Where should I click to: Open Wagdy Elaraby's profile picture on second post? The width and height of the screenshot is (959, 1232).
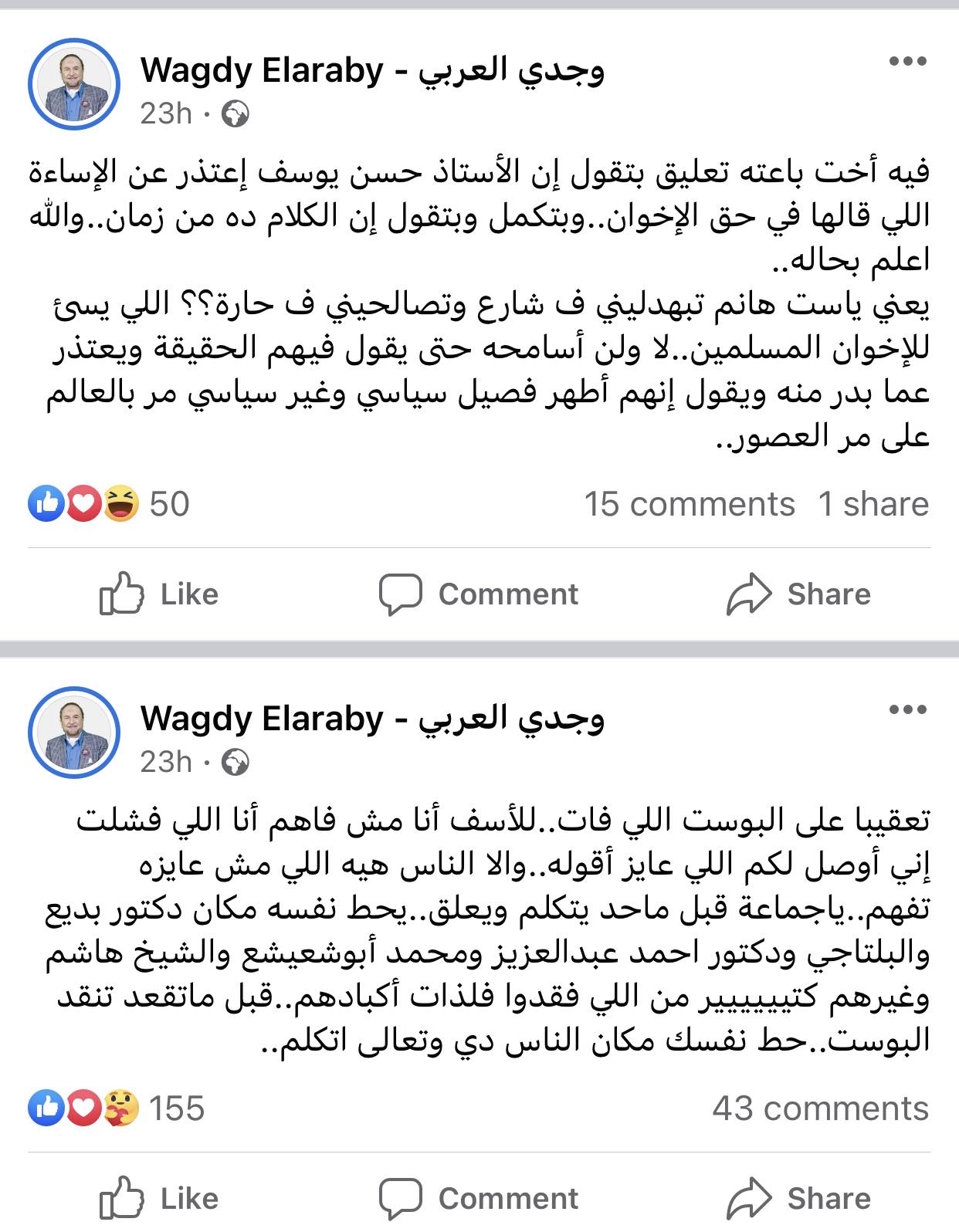[74, 731]
